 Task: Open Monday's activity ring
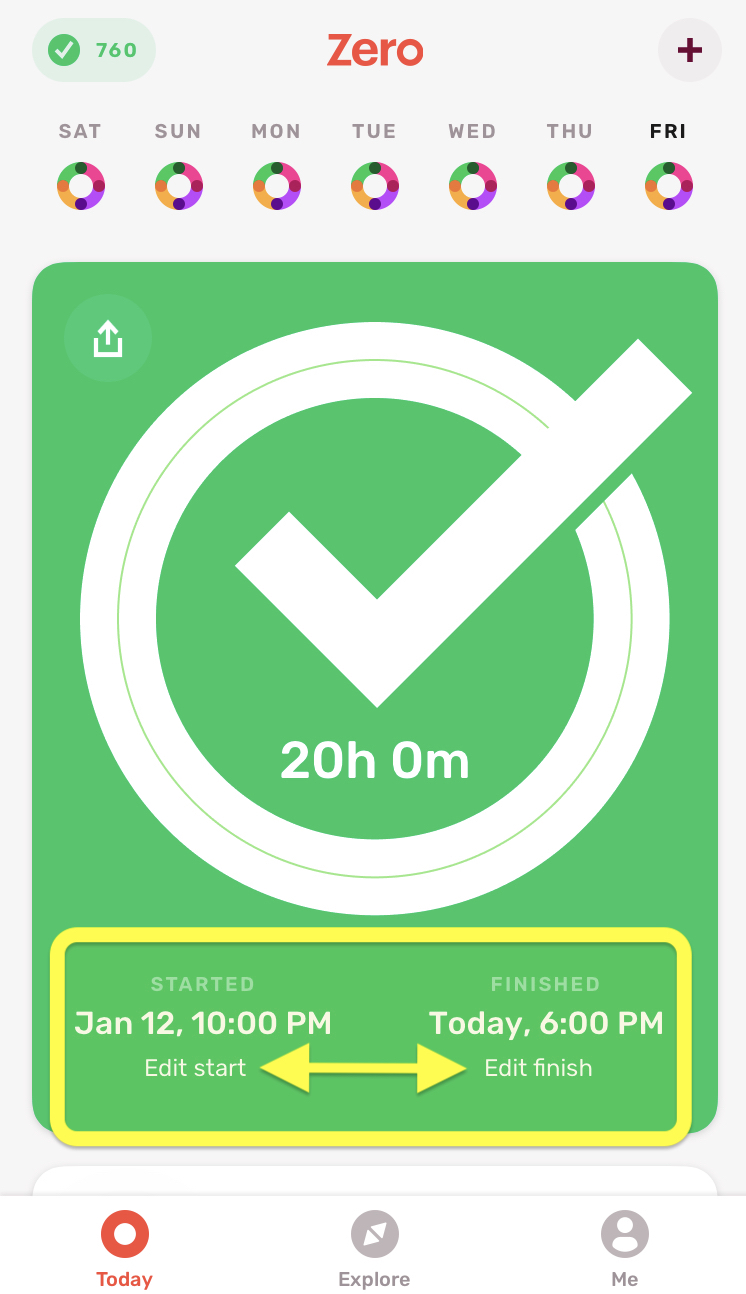[277, 186]
